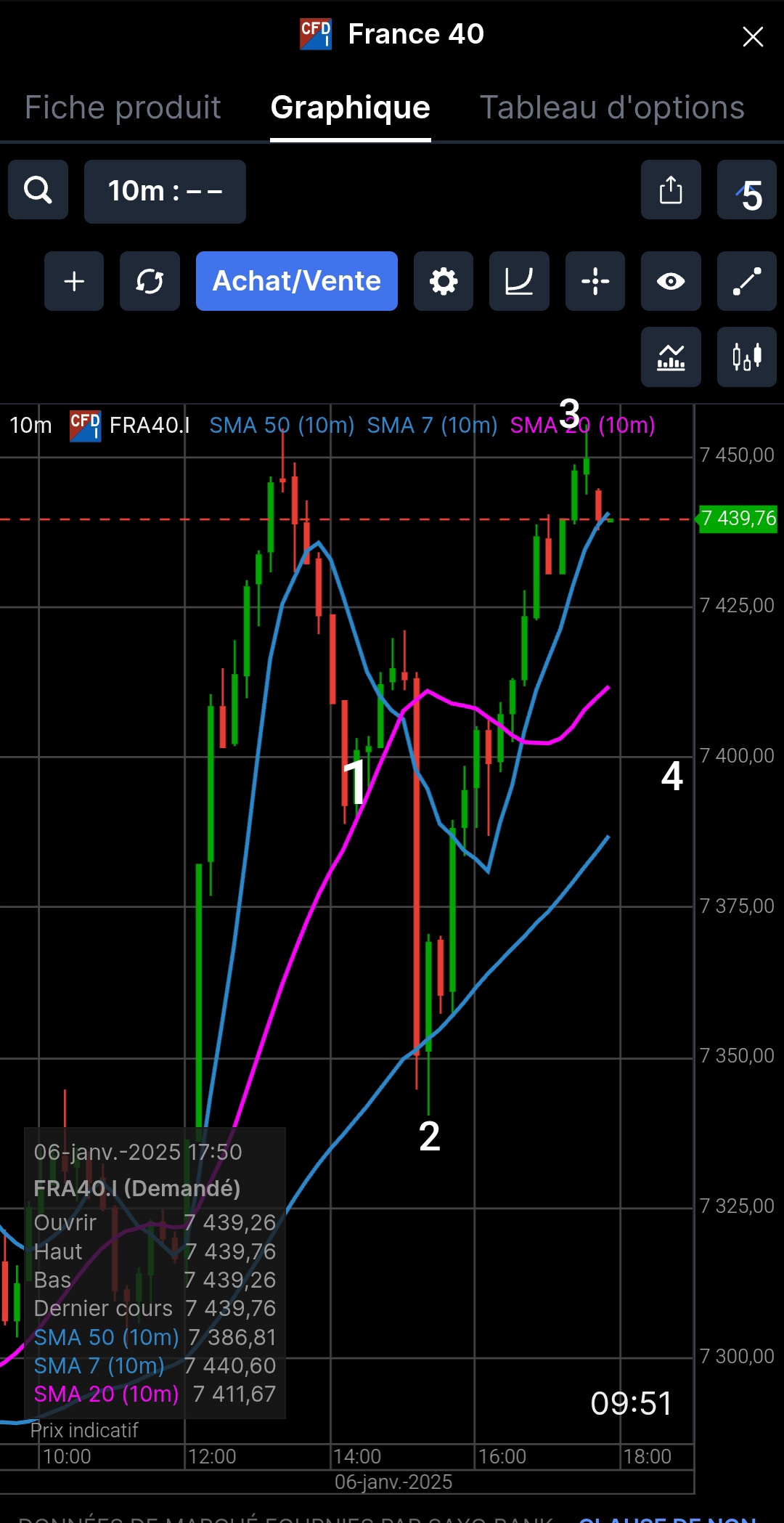Open the instrument search magnifier
This screenshot has width=784, height=1523.
tap(38, 190)
